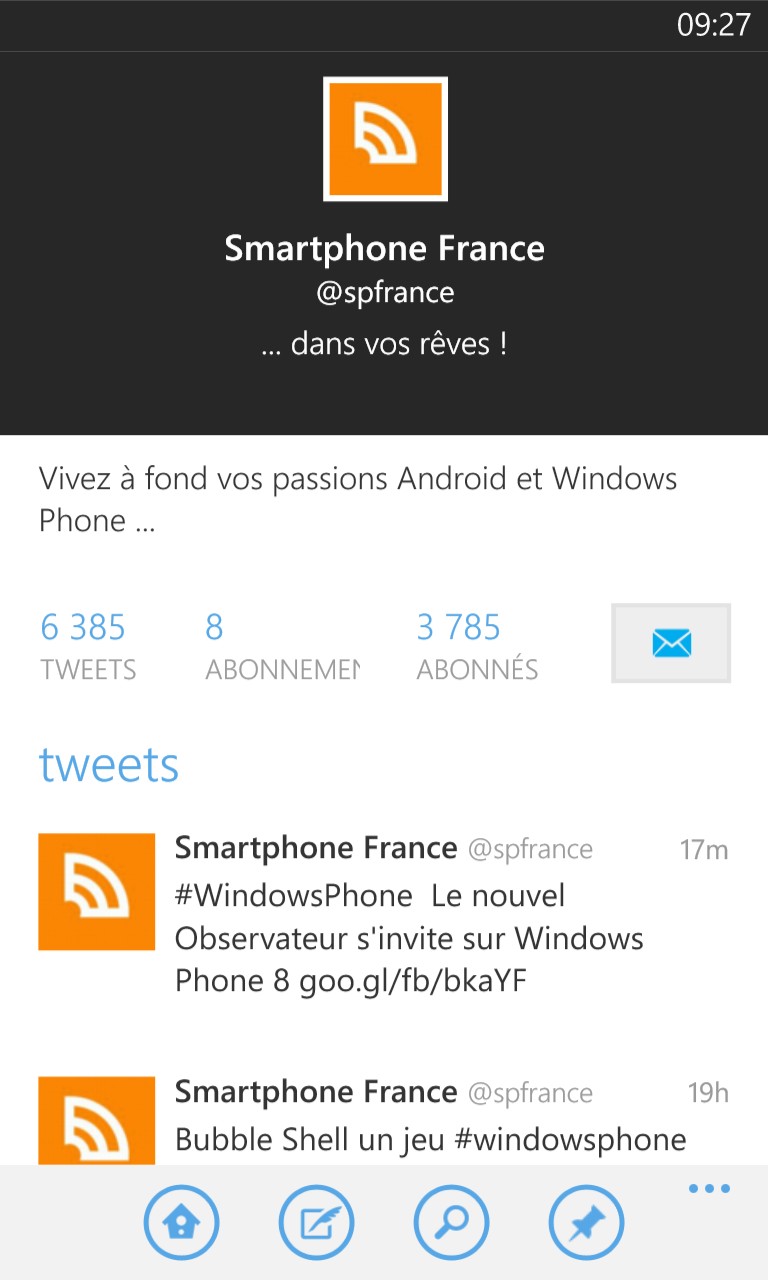
Task: Tap the Smartphone France profile picture
Action: point(385,139)
